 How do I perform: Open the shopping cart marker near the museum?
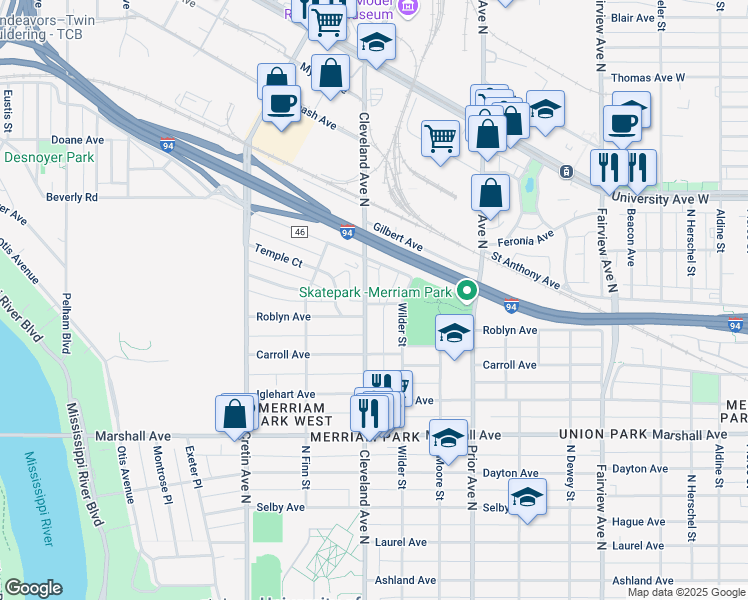[328, 25]
